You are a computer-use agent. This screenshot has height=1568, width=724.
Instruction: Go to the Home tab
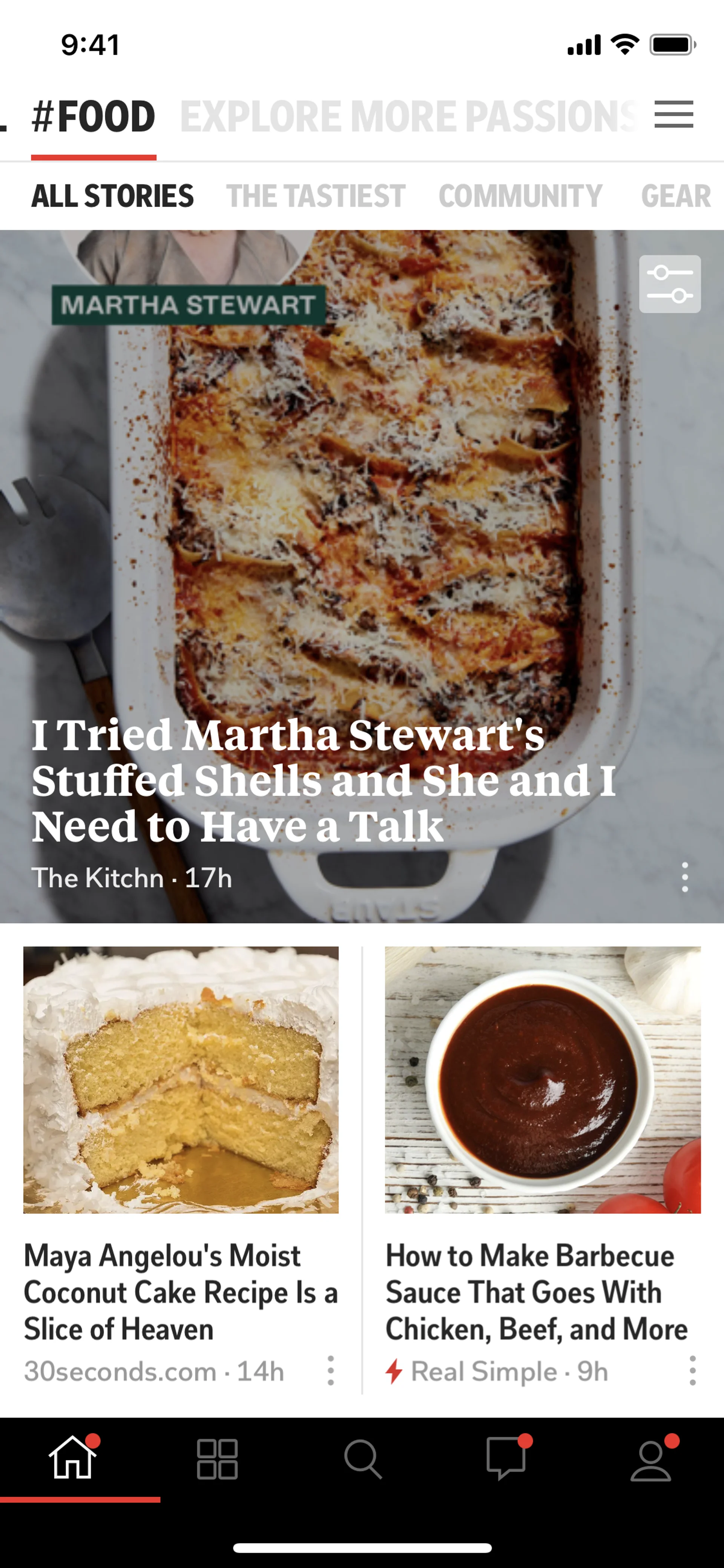pyautogui.click(x=73, y=1459)
